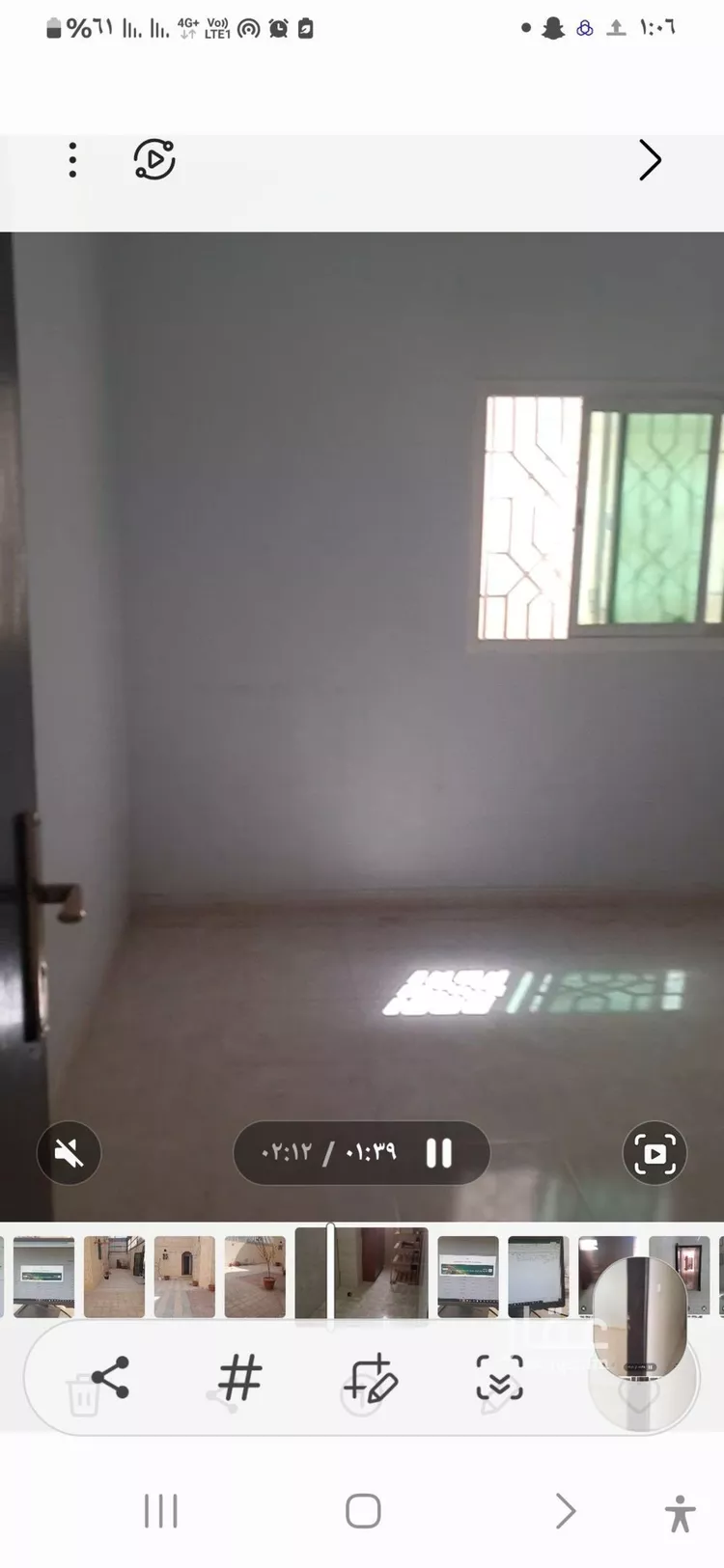Share the screenshot from the toolbar

point(109,1377)
